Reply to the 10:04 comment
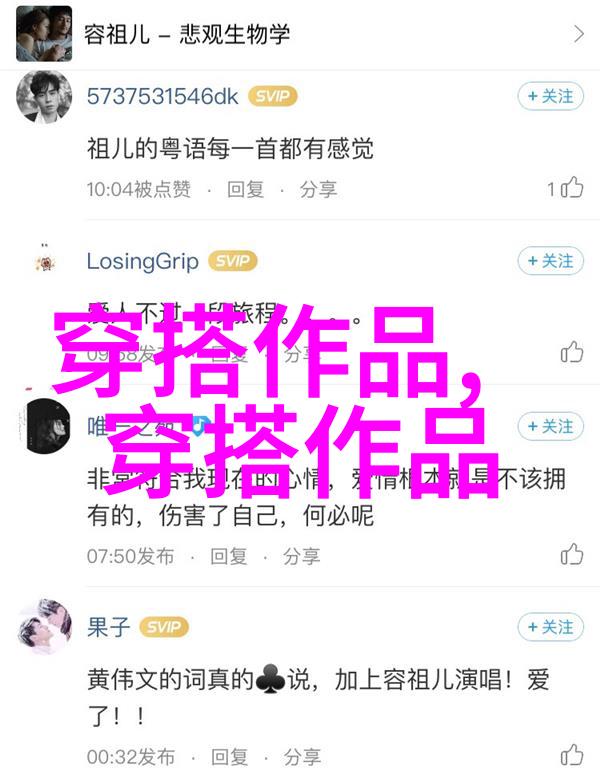This screenshot has height=778, width=600. click(245, 189)
